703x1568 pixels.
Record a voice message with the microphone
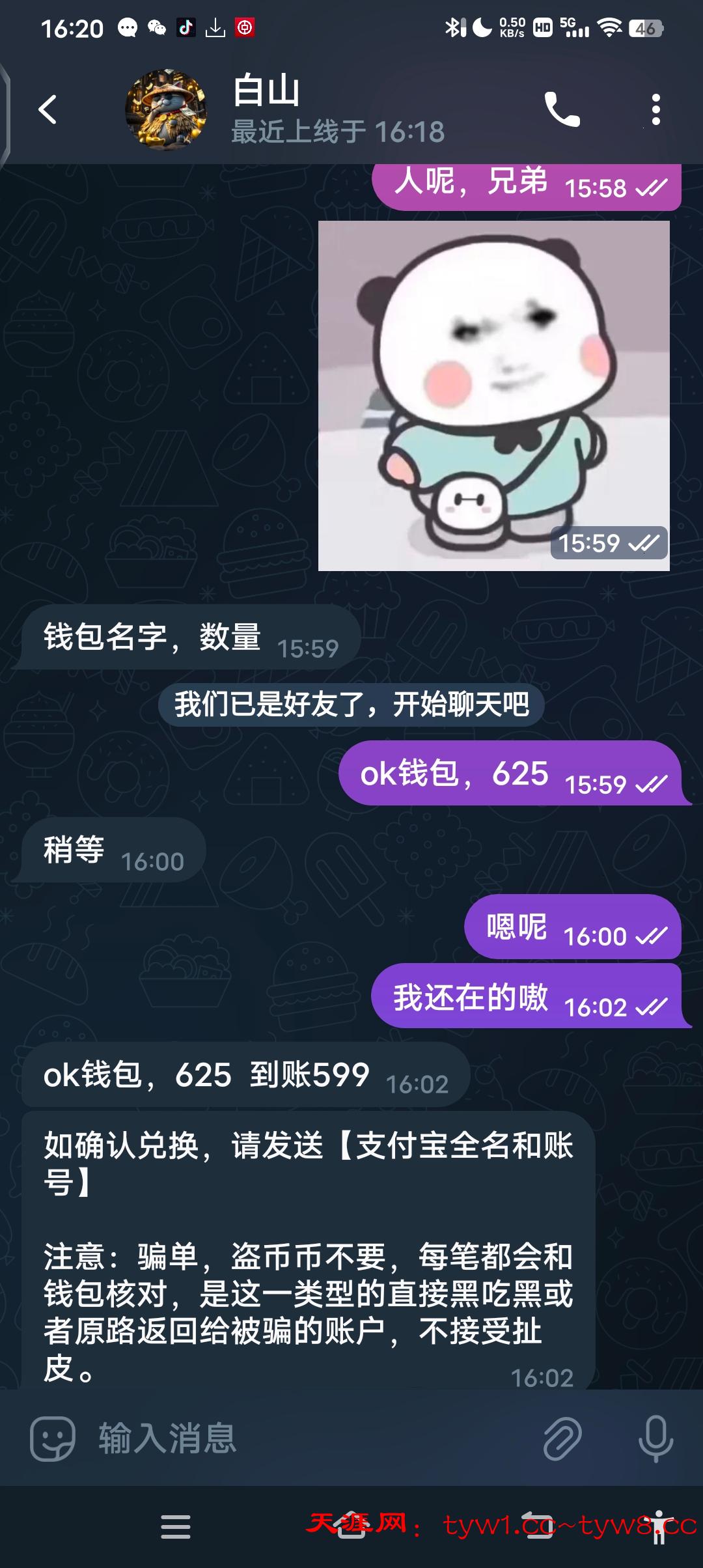(x=655, y=1438)
